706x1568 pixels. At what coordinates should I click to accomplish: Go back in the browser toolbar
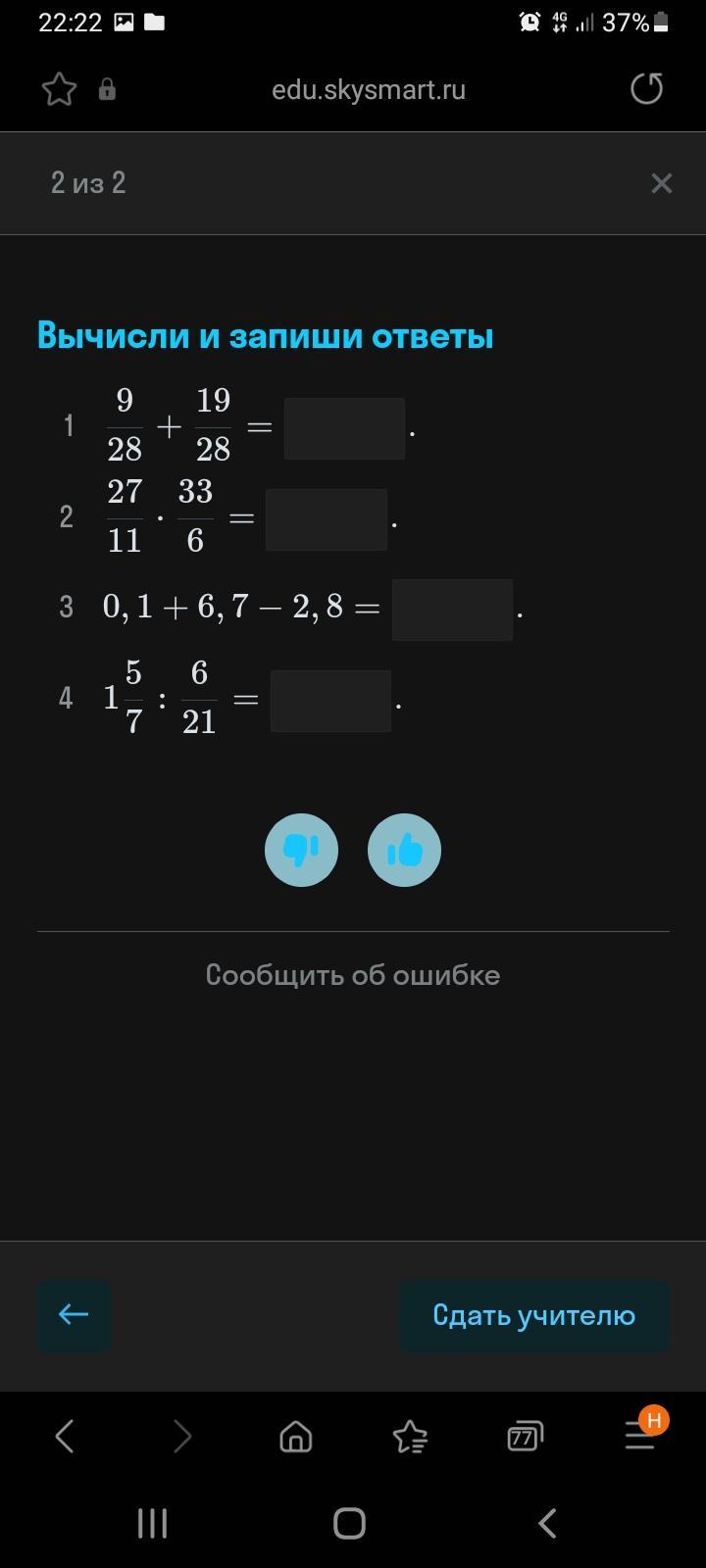65,1437
